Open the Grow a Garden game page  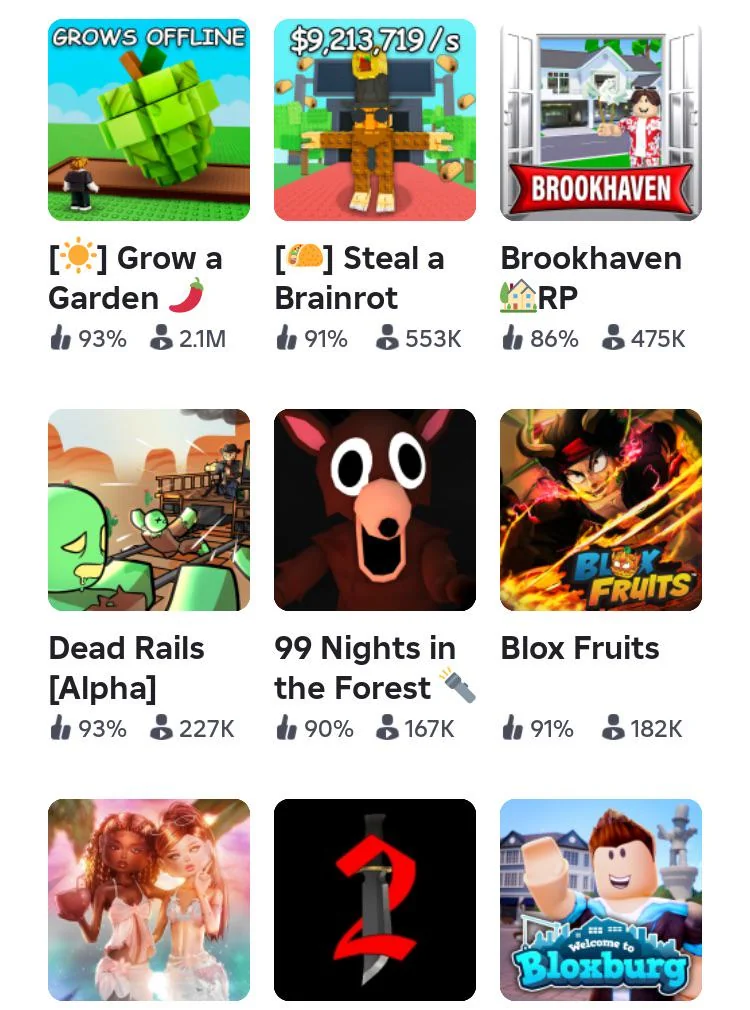coord(148,120)
